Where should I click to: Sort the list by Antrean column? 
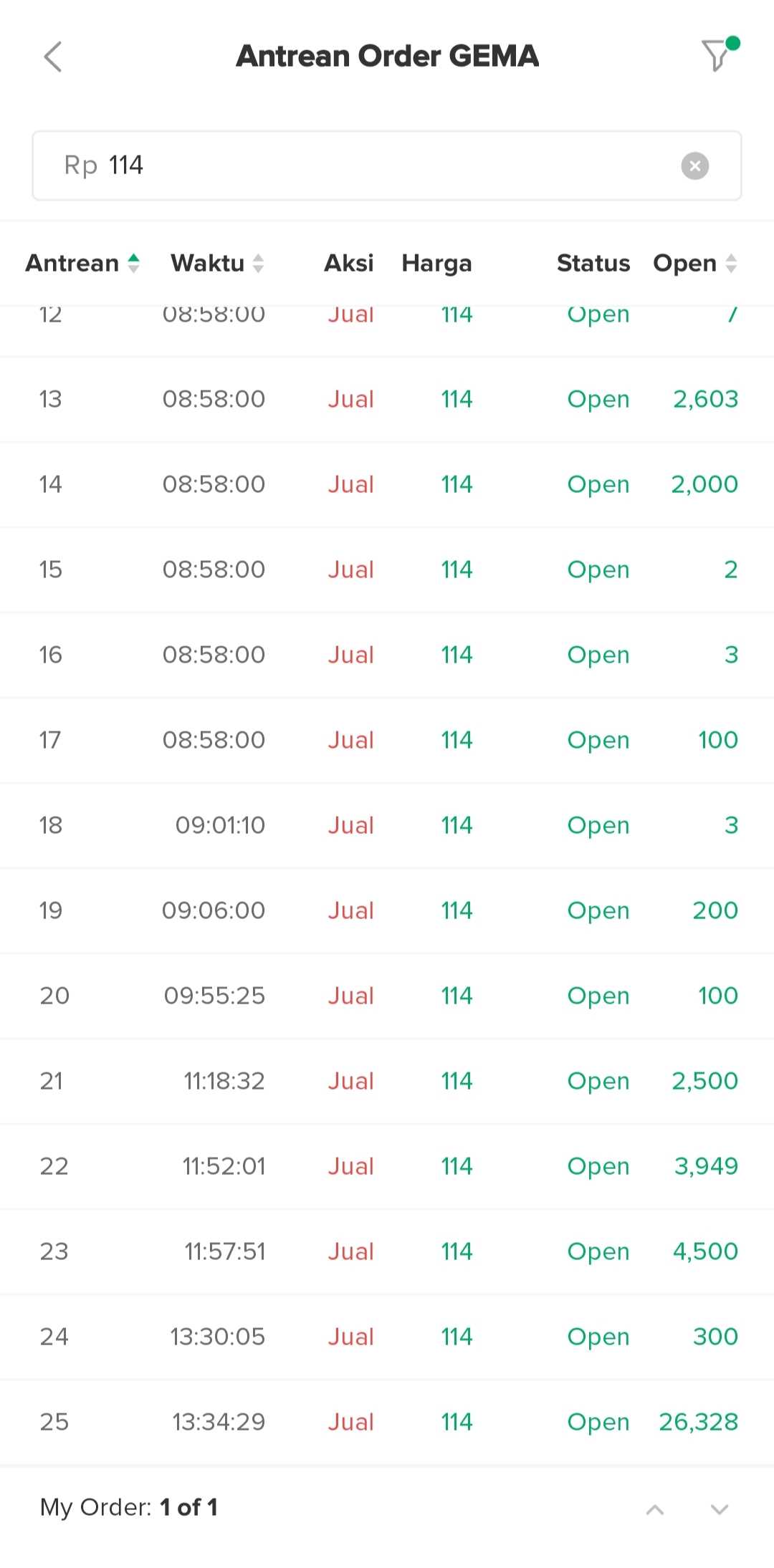pyautogui.click(x=82, y=263)
